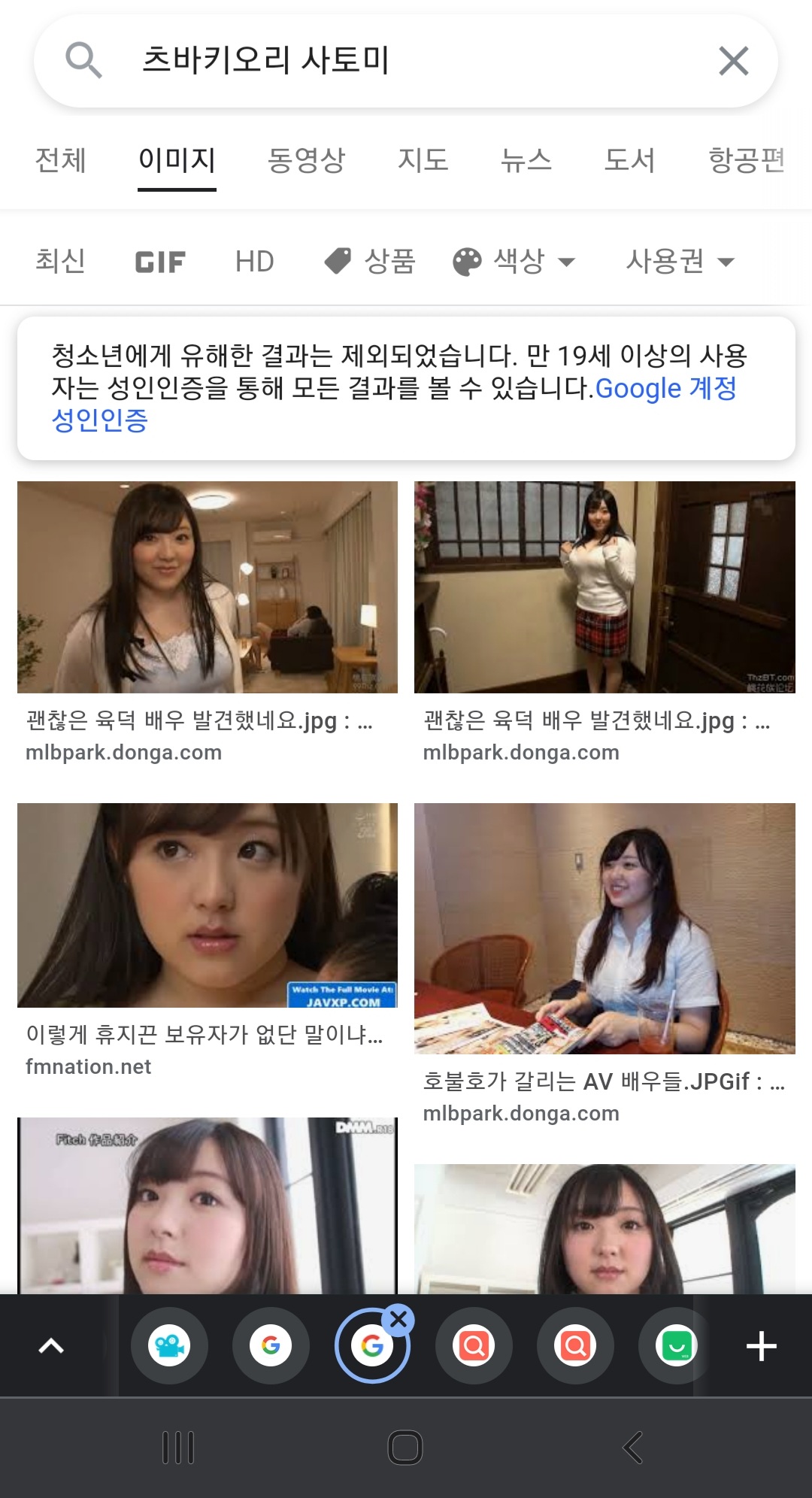Screen dimensions: 812x1498
Task: Filter by 상품 tag
Action: [x=370, y=262]
